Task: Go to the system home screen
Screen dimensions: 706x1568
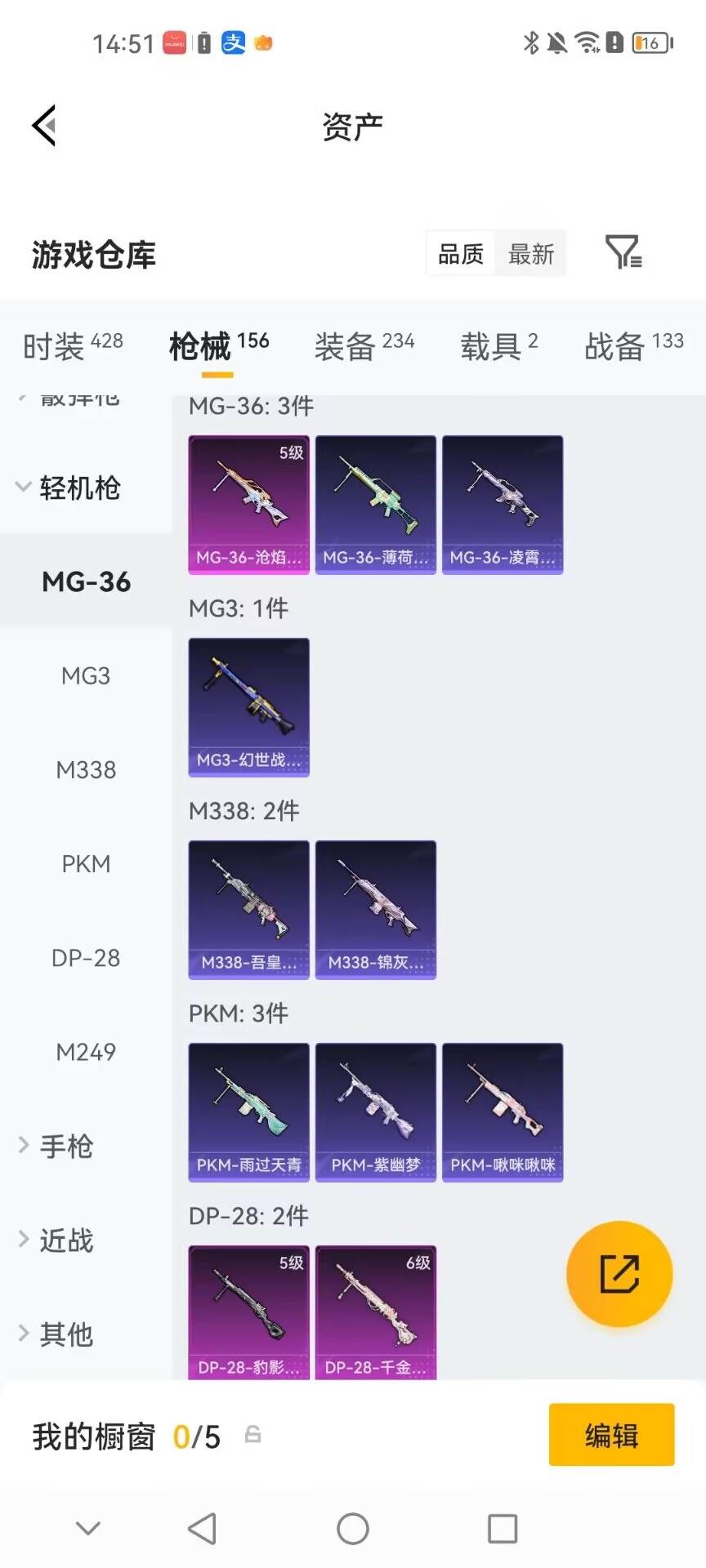Action: tap(353, 1528)
